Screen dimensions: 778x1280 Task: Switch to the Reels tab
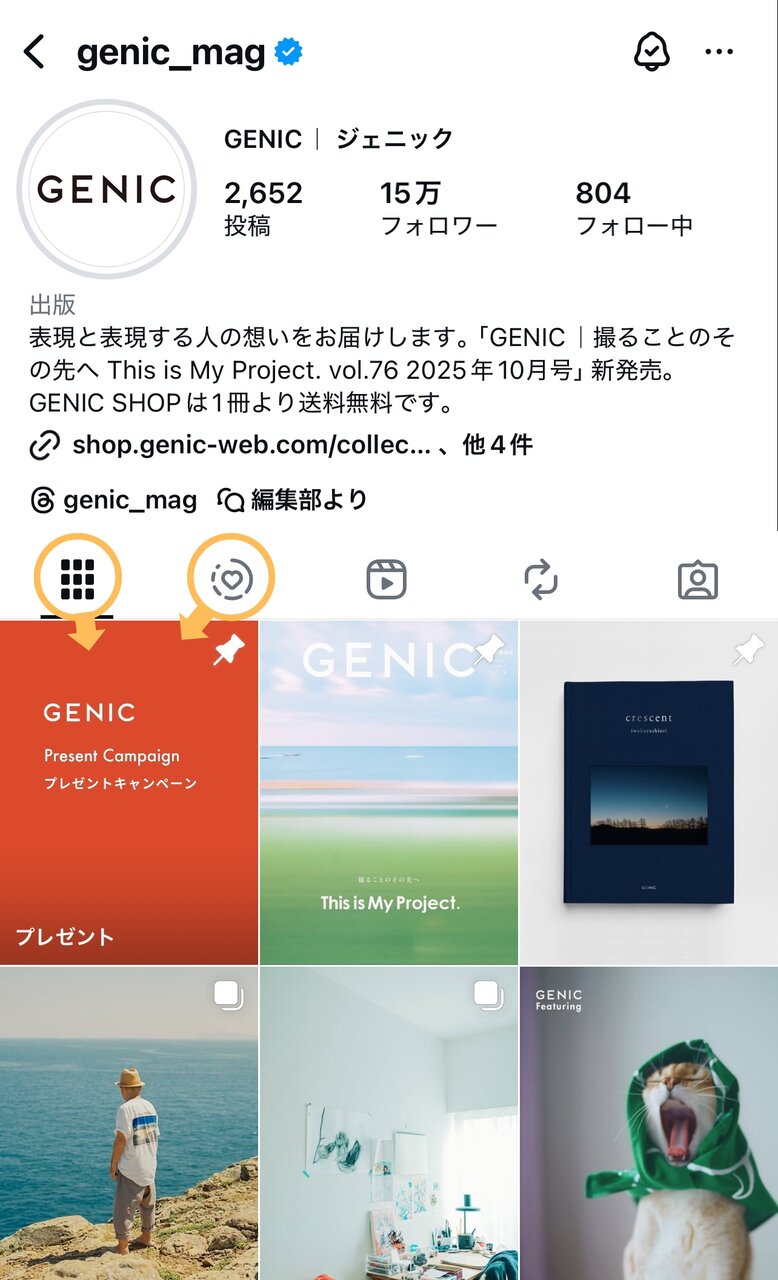[386, 579]
